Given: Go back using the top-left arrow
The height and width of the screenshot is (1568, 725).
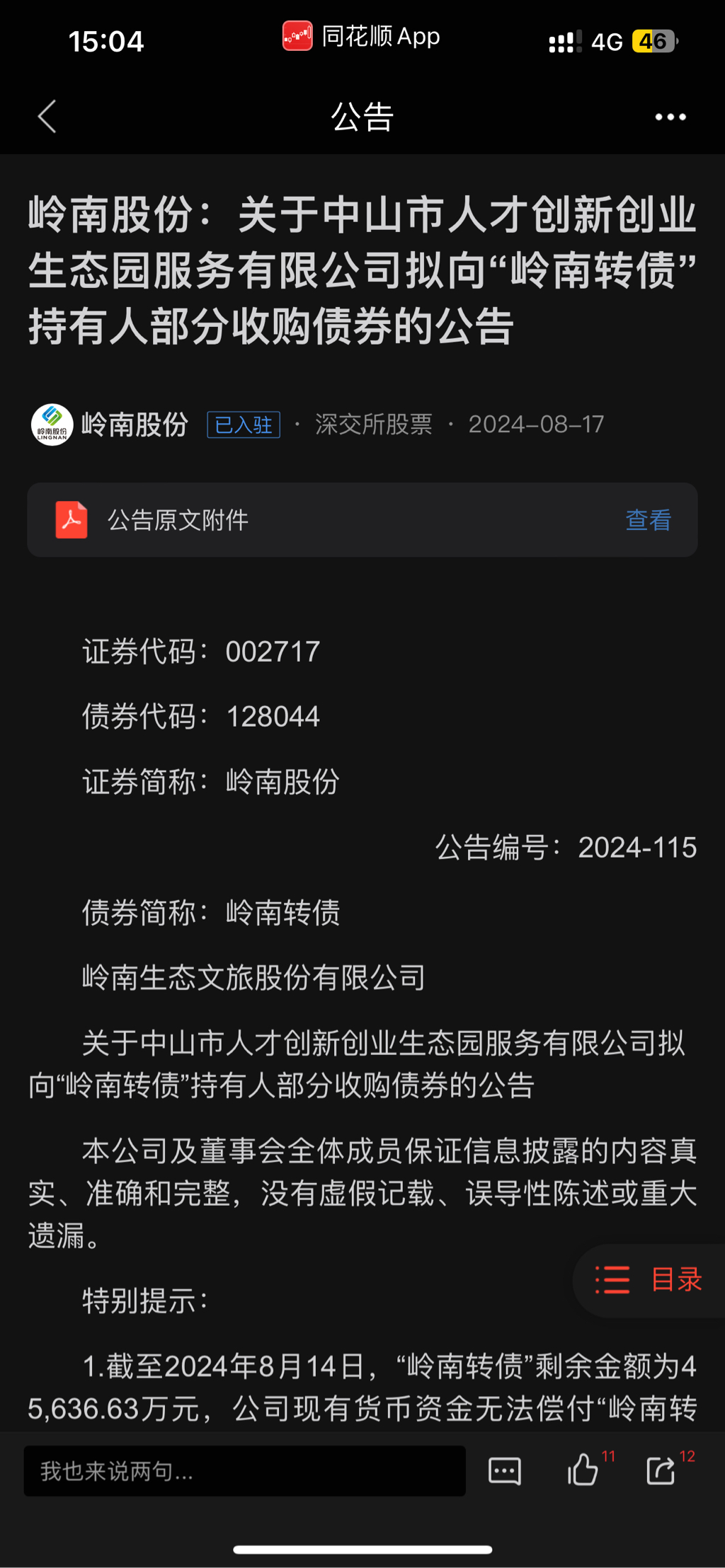Looking at the screenshot, I should tap(47, 117).
